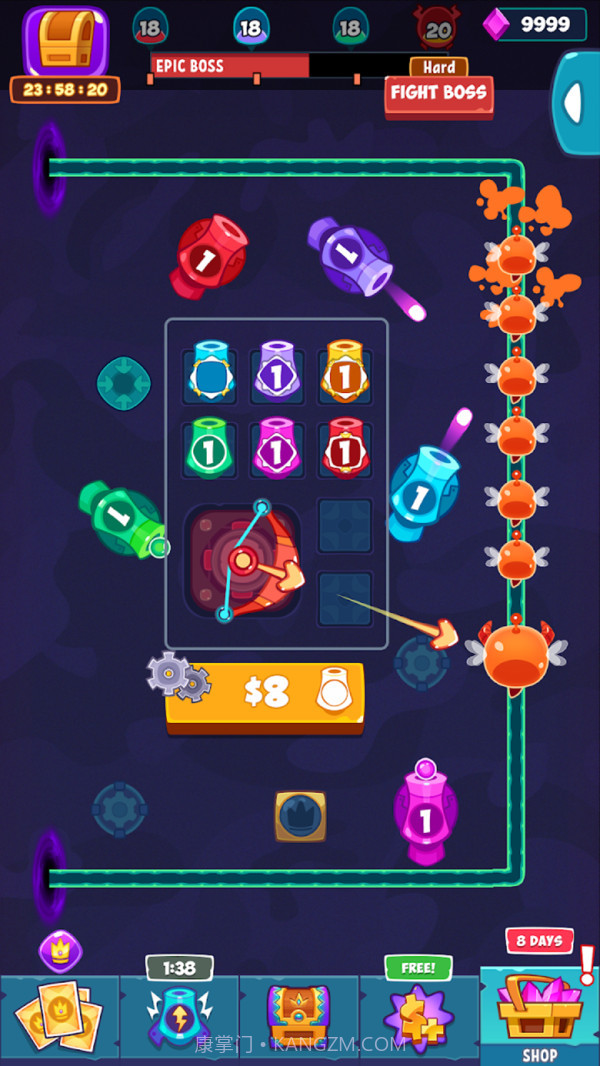The height and width of the screenshot is (1066, 600).
Task: Select the orange cannon in inventory
Action: click(x=344, y=375)
